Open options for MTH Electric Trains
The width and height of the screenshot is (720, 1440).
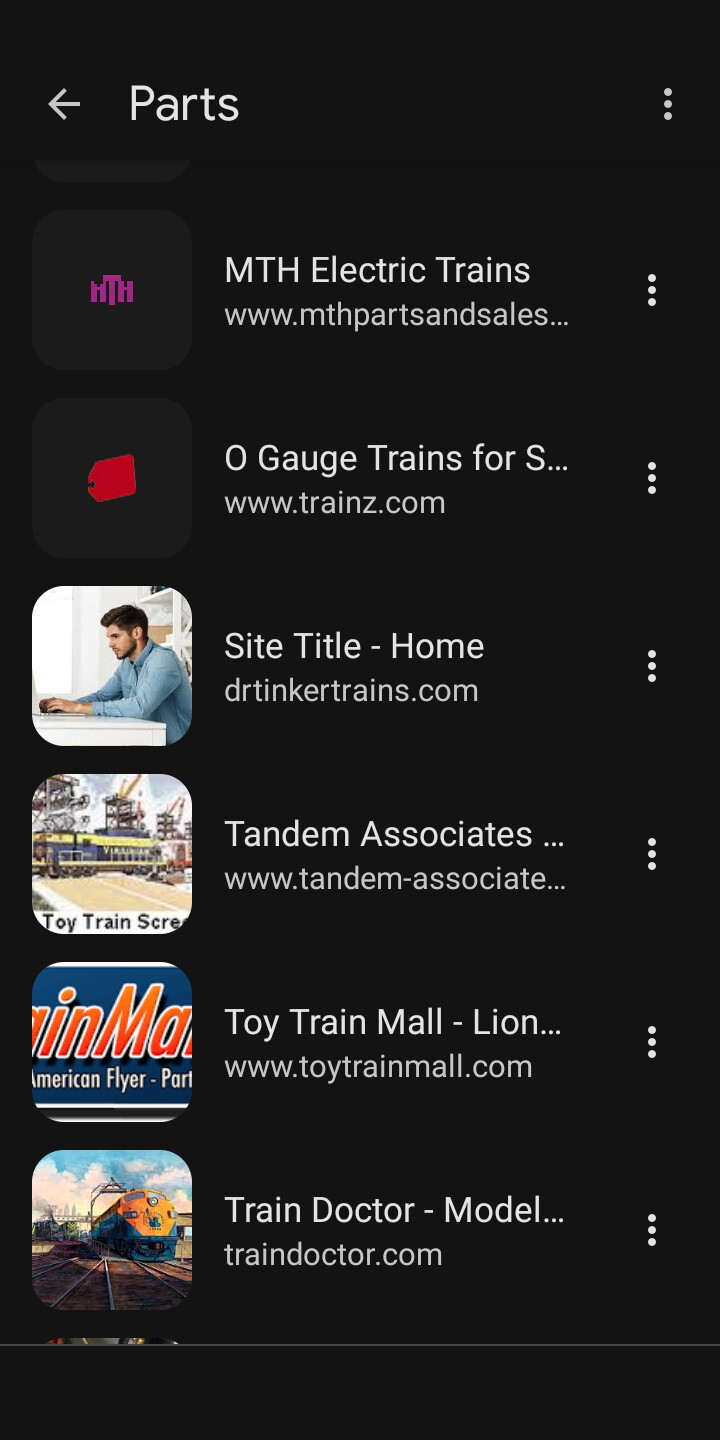click(x=652, y=290)
